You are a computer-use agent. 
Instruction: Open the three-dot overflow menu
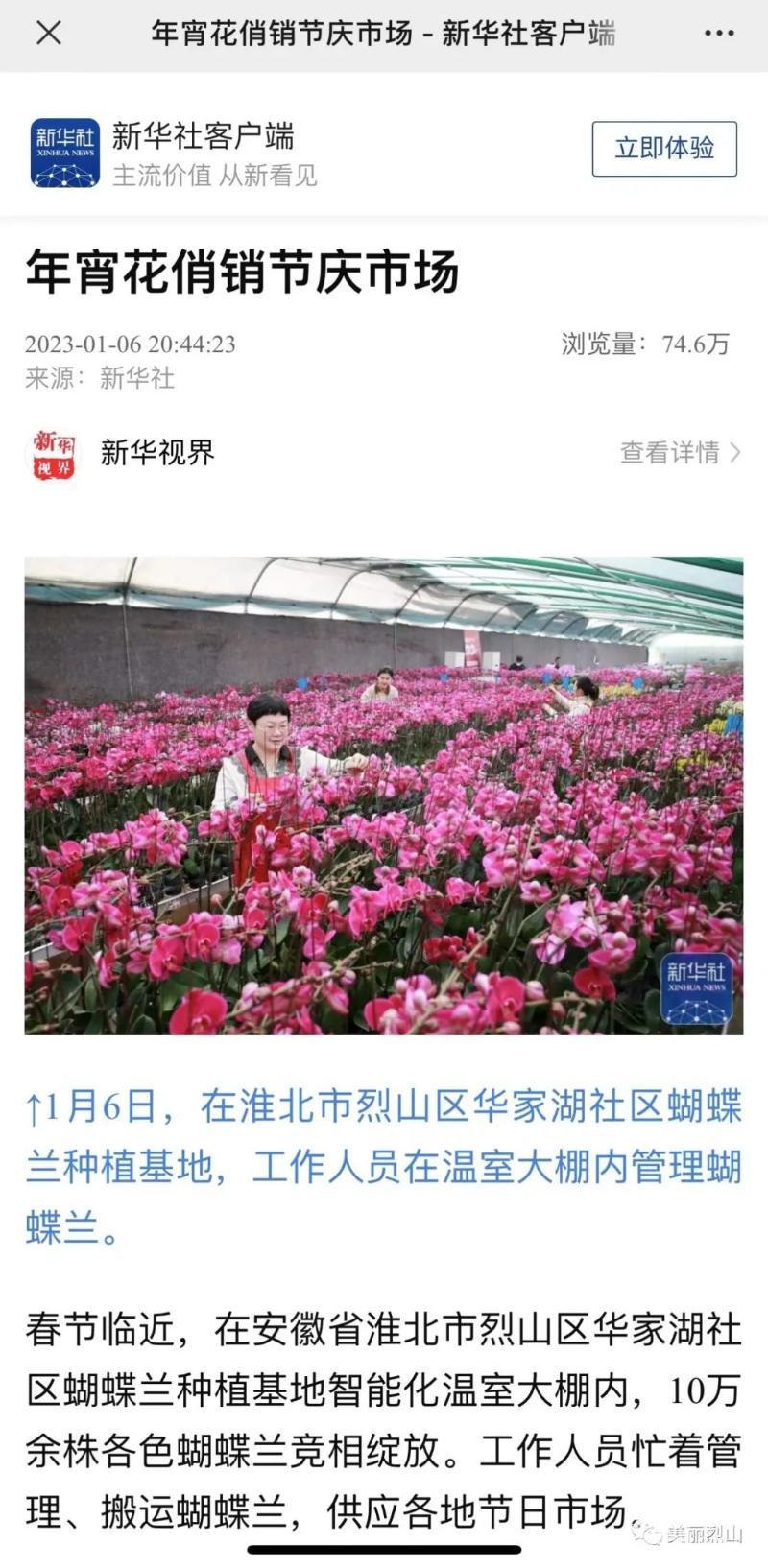(718, 34)
